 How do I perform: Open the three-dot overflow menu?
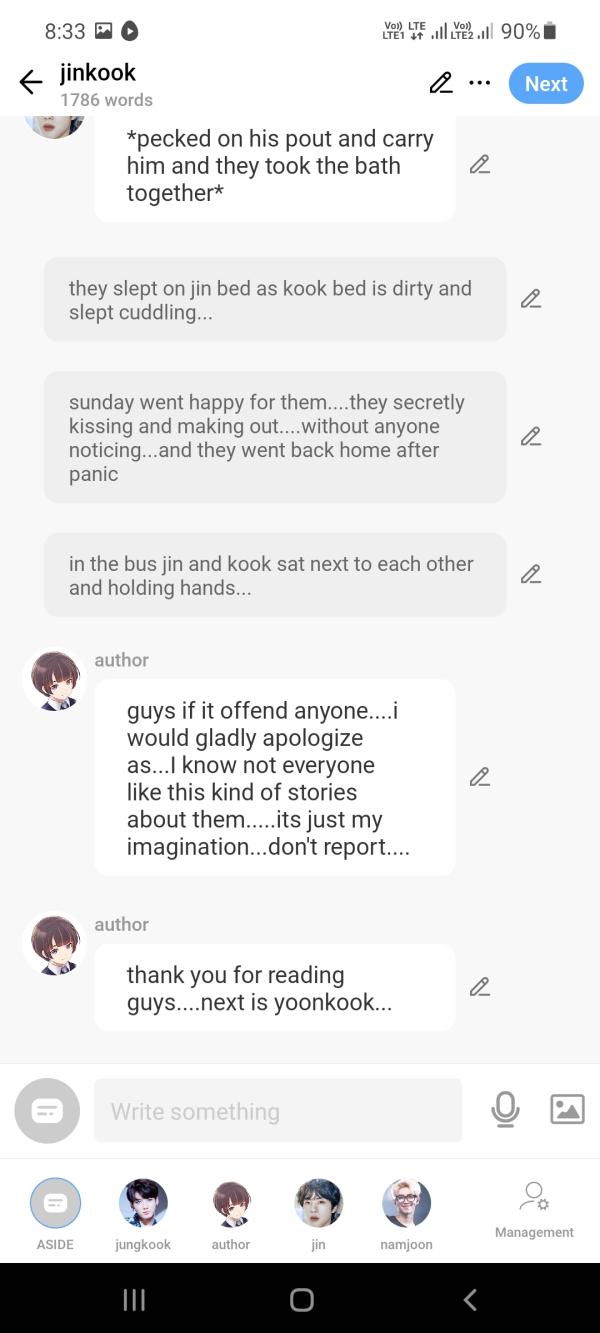[x=480, y=83]
